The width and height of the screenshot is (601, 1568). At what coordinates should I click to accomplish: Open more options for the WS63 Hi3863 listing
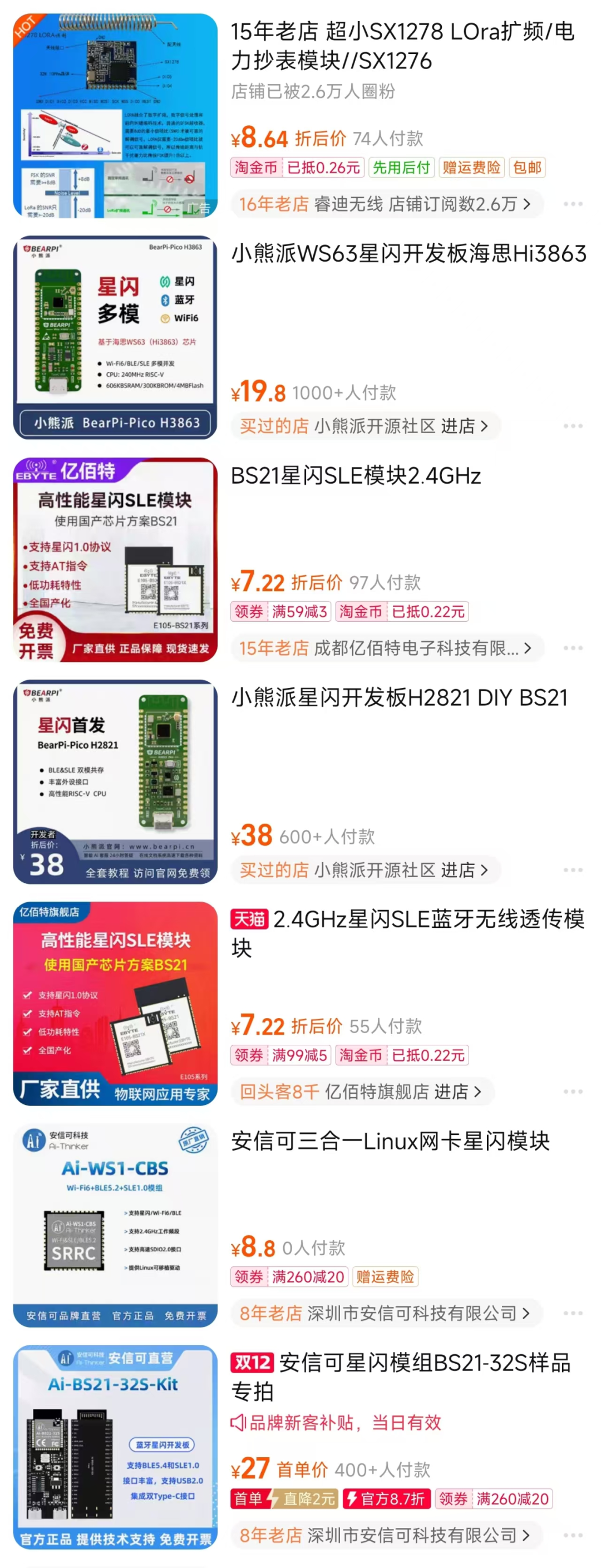pyautogui.click(x=573, y=426)
